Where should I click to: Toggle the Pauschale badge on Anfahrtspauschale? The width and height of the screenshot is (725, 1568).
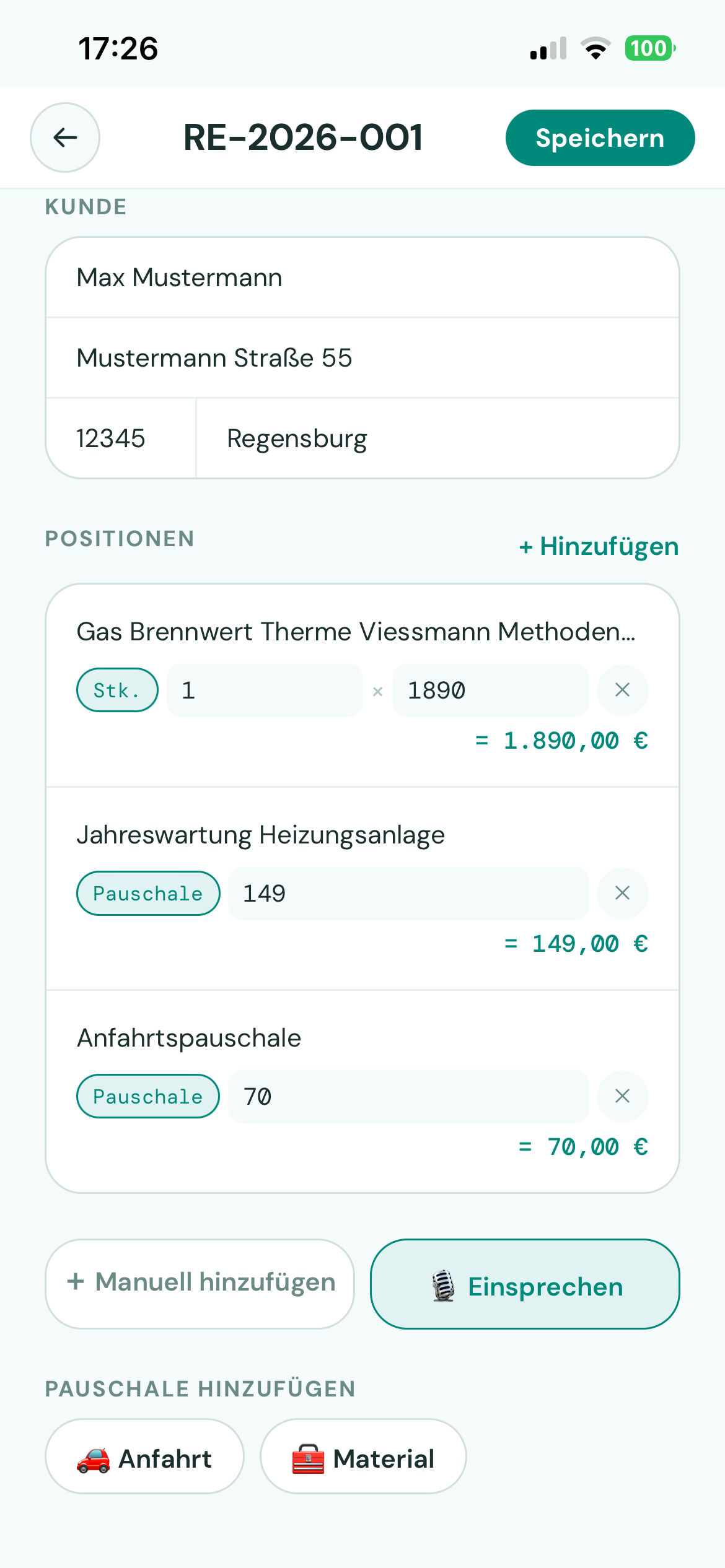[x=147, y=1096]
